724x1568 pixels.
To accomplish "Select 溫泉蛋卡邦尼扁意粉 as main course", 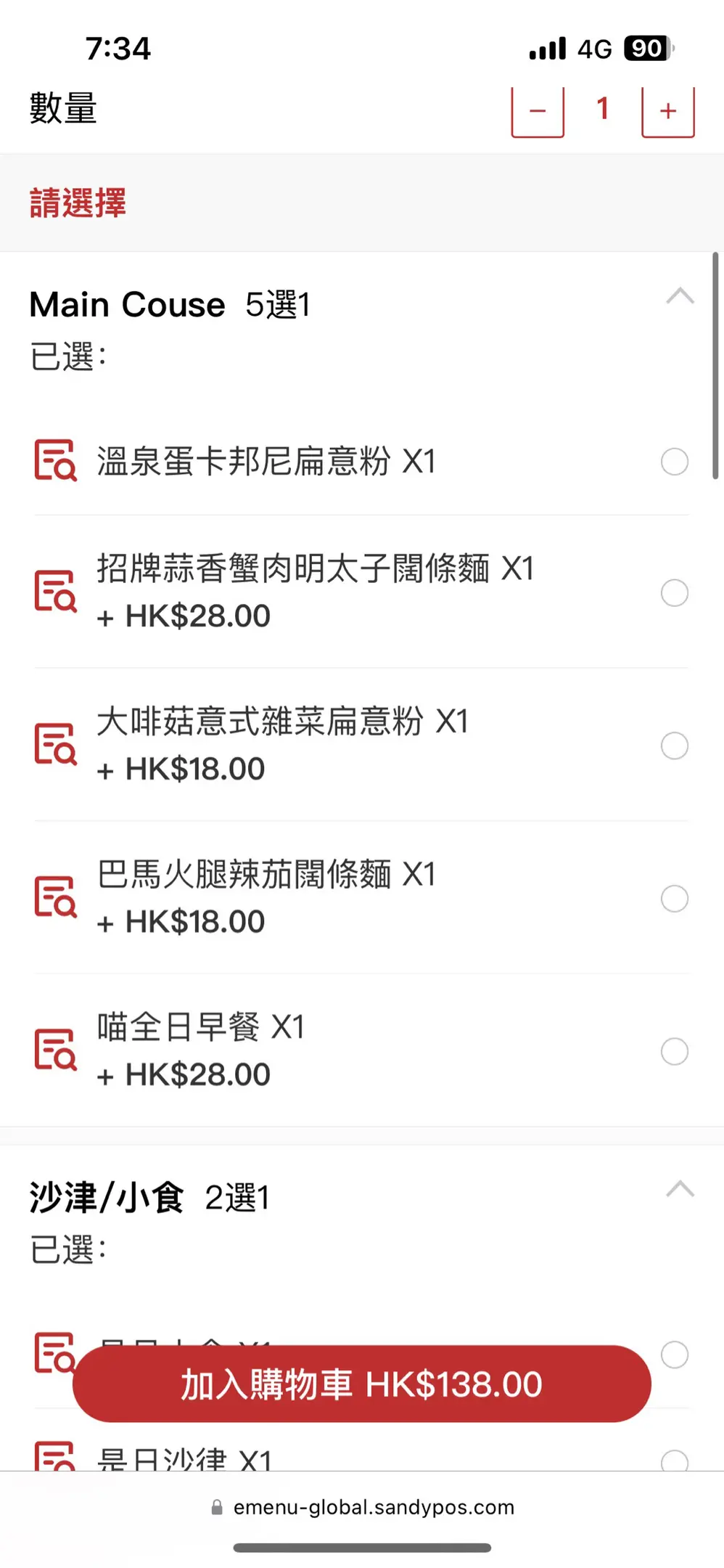I will pos(675,462).
